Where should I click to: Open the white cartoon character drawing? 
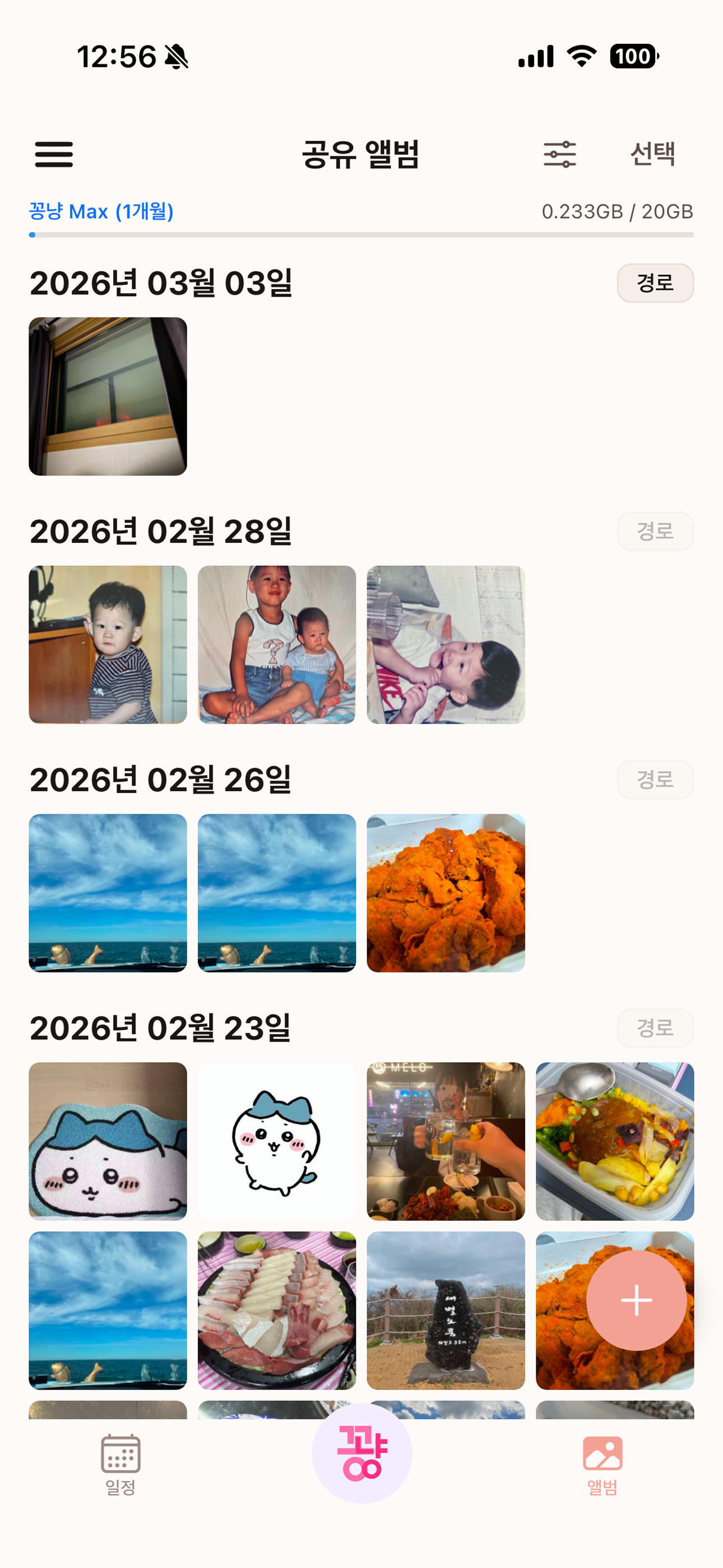[x=277, y=1141]
